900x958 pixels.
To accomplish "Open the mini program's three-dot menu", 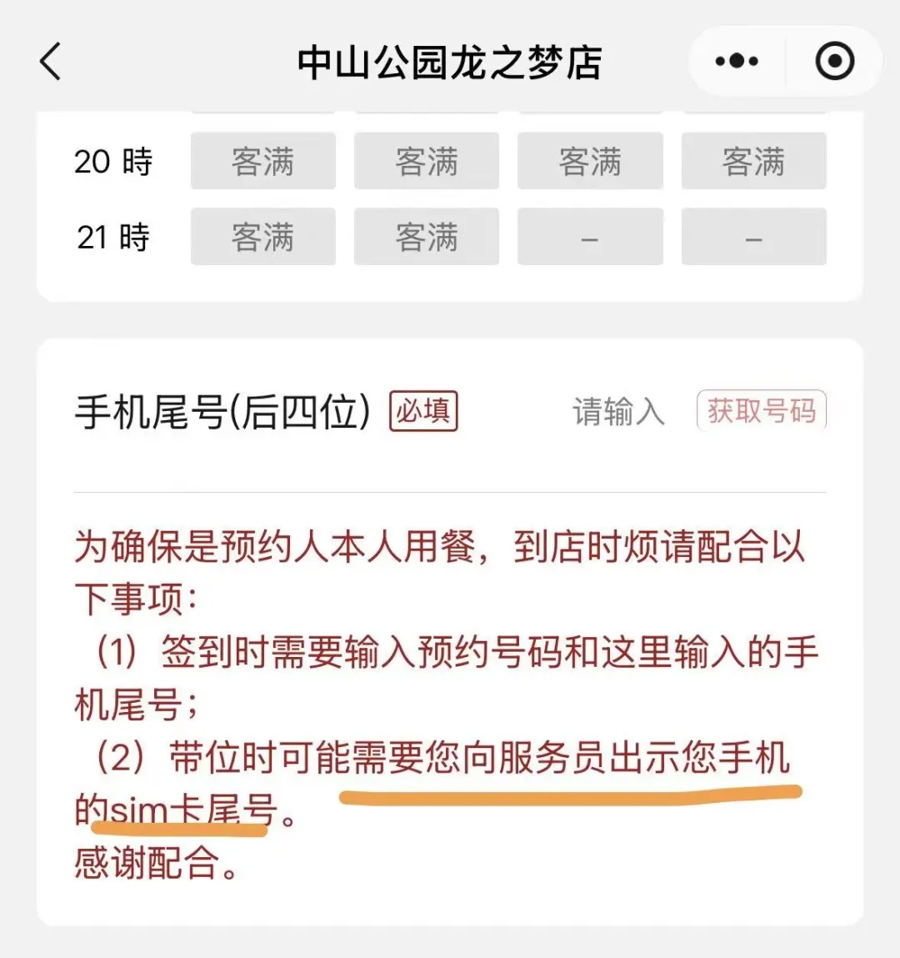I will pyautogui.click(x=737, y=62).
